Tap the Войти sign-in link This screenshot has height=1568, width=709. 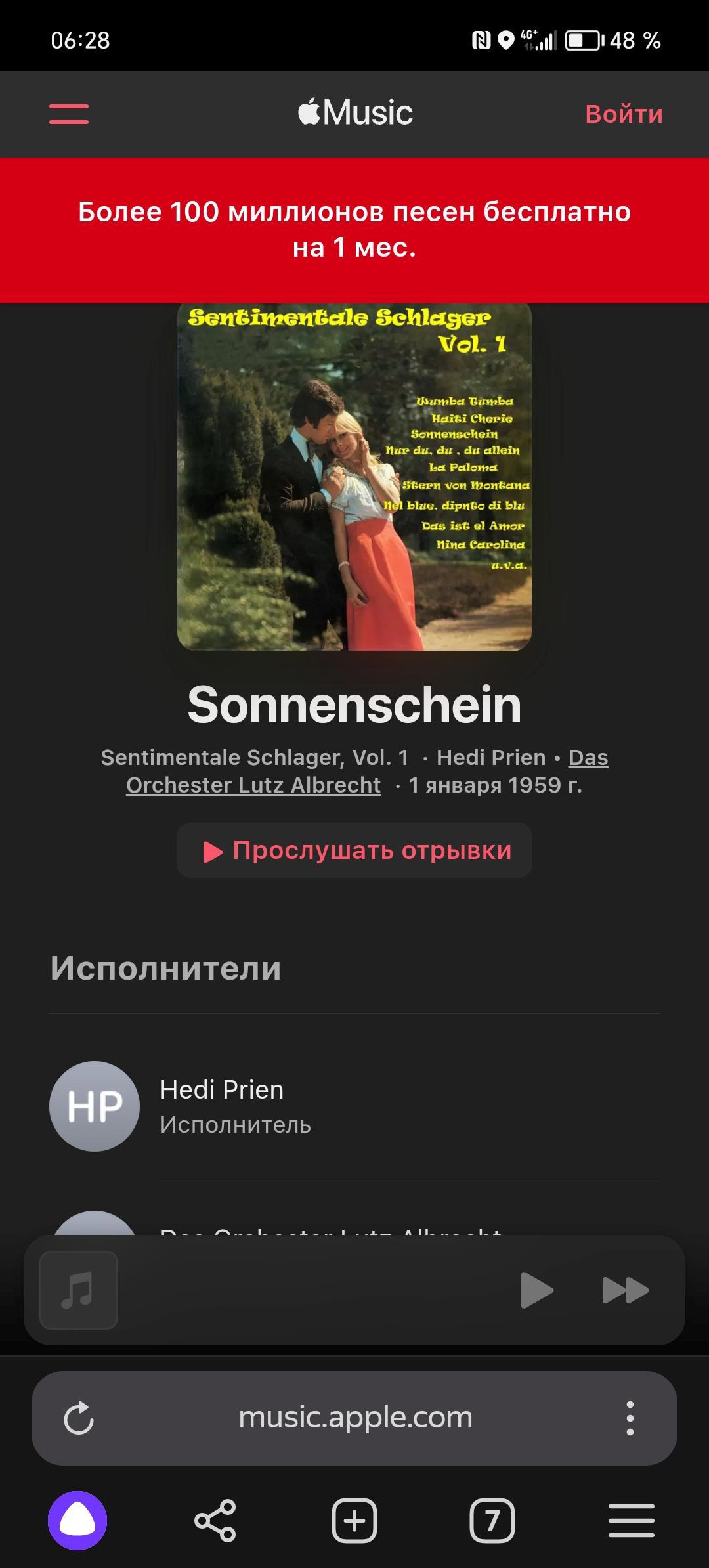pos(624,114)
